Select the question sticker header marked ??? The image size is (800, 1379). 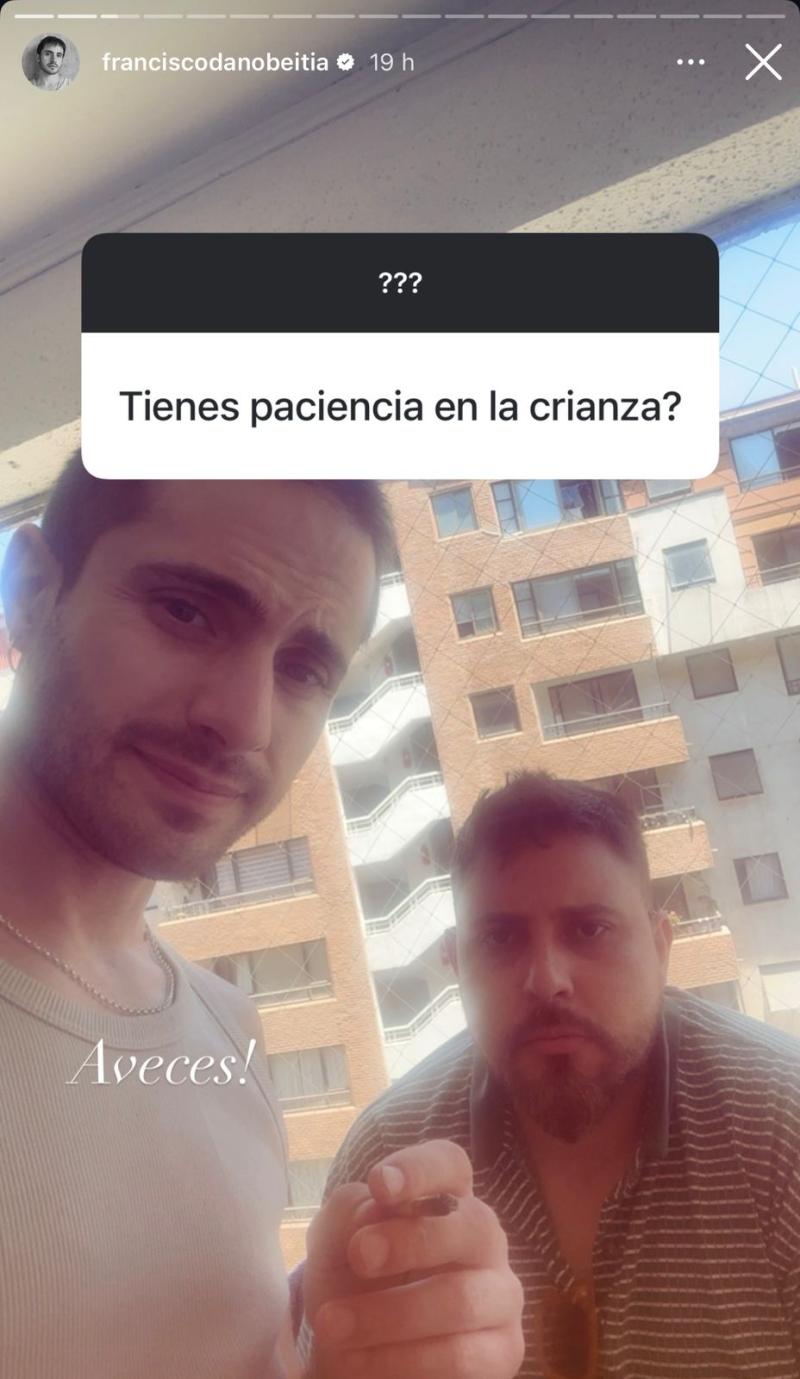tap(398, 281)
